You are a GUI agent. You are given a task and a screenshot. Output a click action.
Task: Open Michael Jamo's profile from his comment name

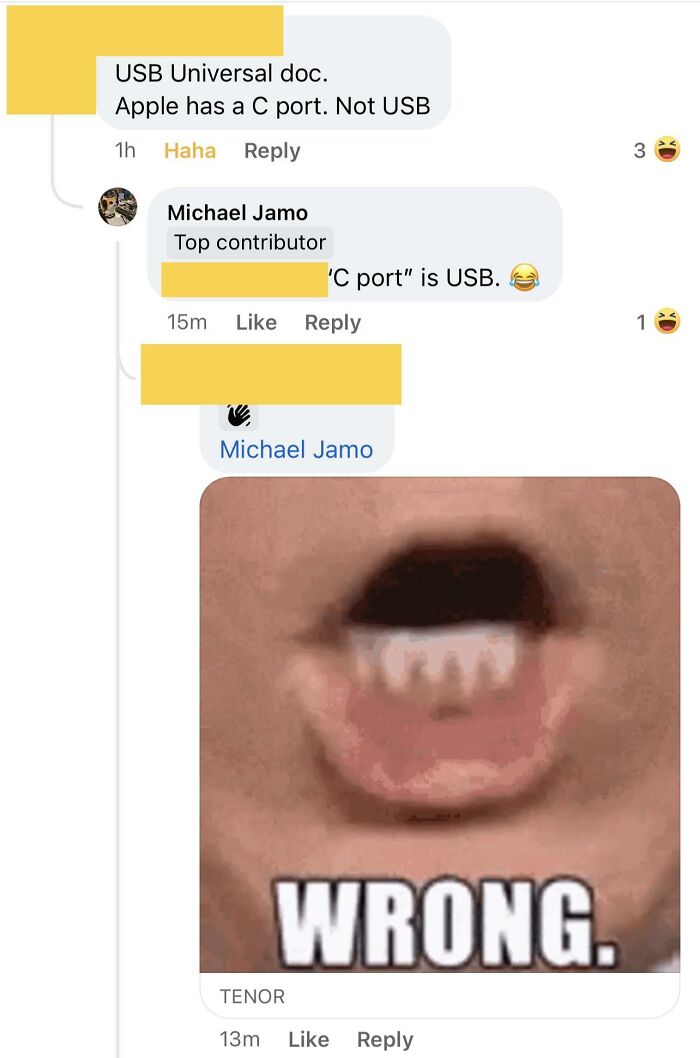click(237, 212)
